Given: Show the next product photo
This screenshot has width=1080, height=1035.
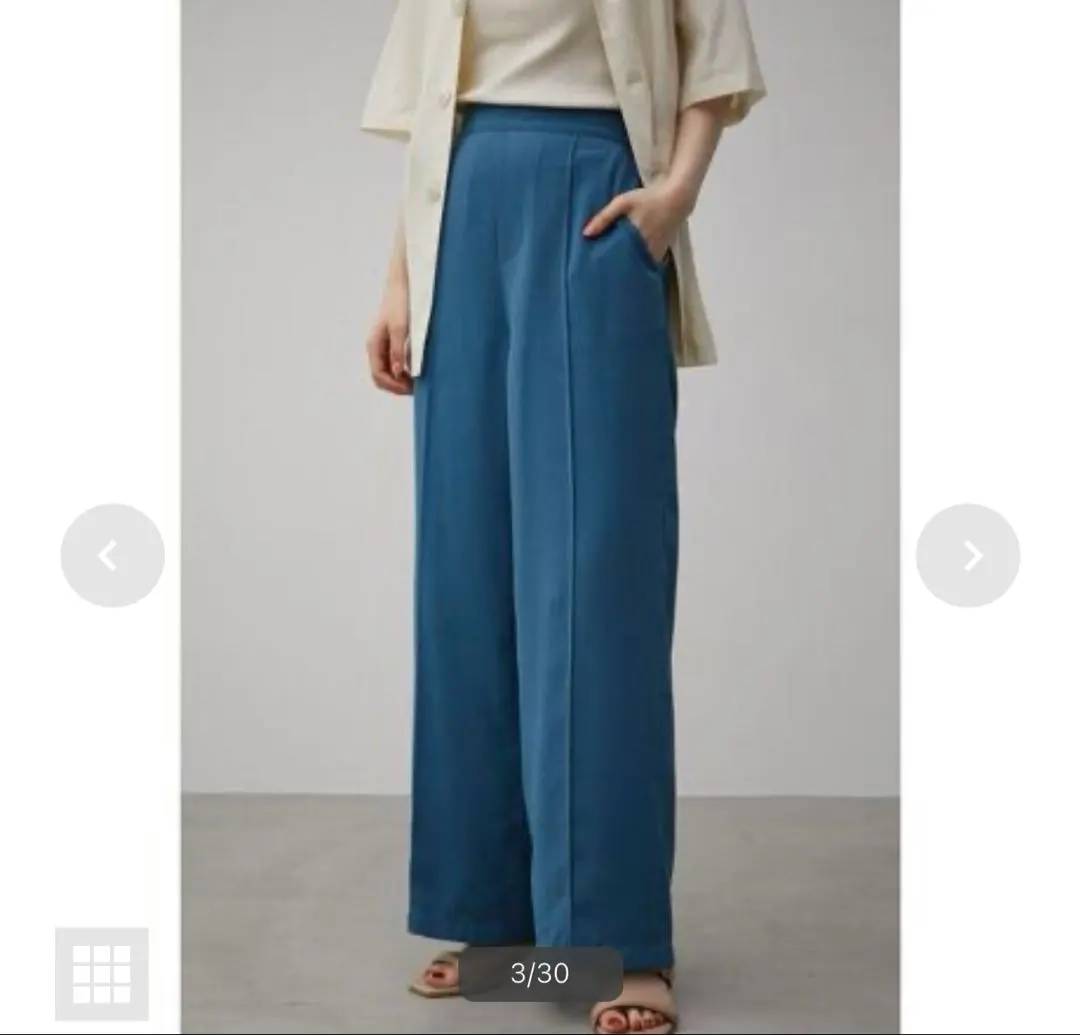Looking at the screenshot, I should [x=967, y=555].
